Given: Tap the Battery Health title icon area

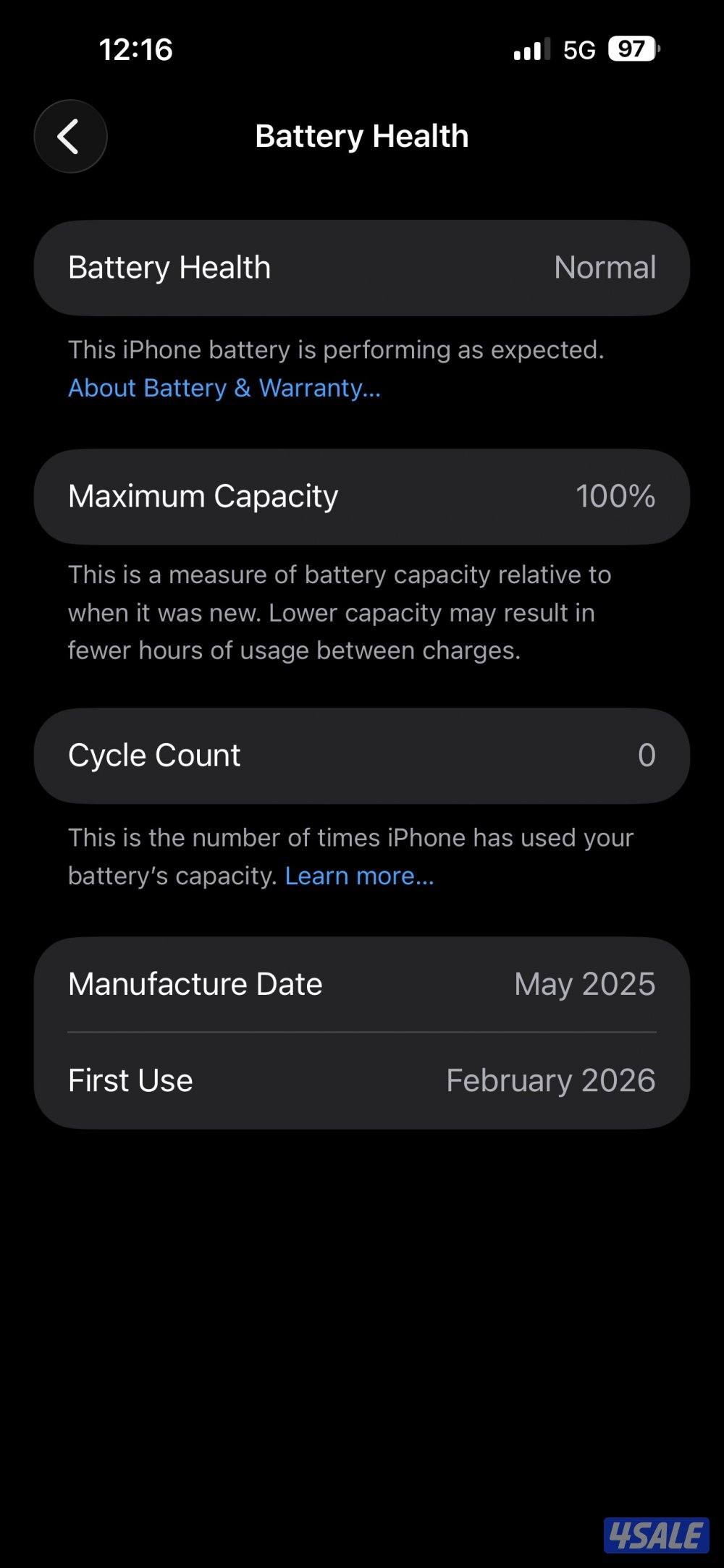Looking at the screenshot, I should tap(361, 136).
